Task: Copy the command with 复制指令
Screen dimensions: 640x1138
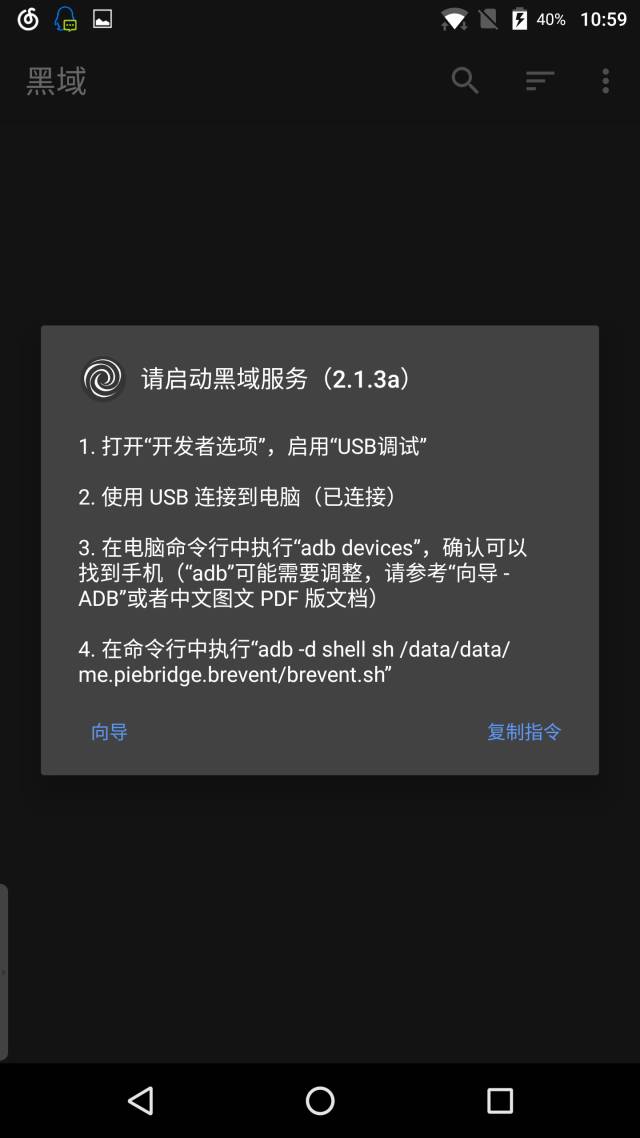Action: (524, 732)
